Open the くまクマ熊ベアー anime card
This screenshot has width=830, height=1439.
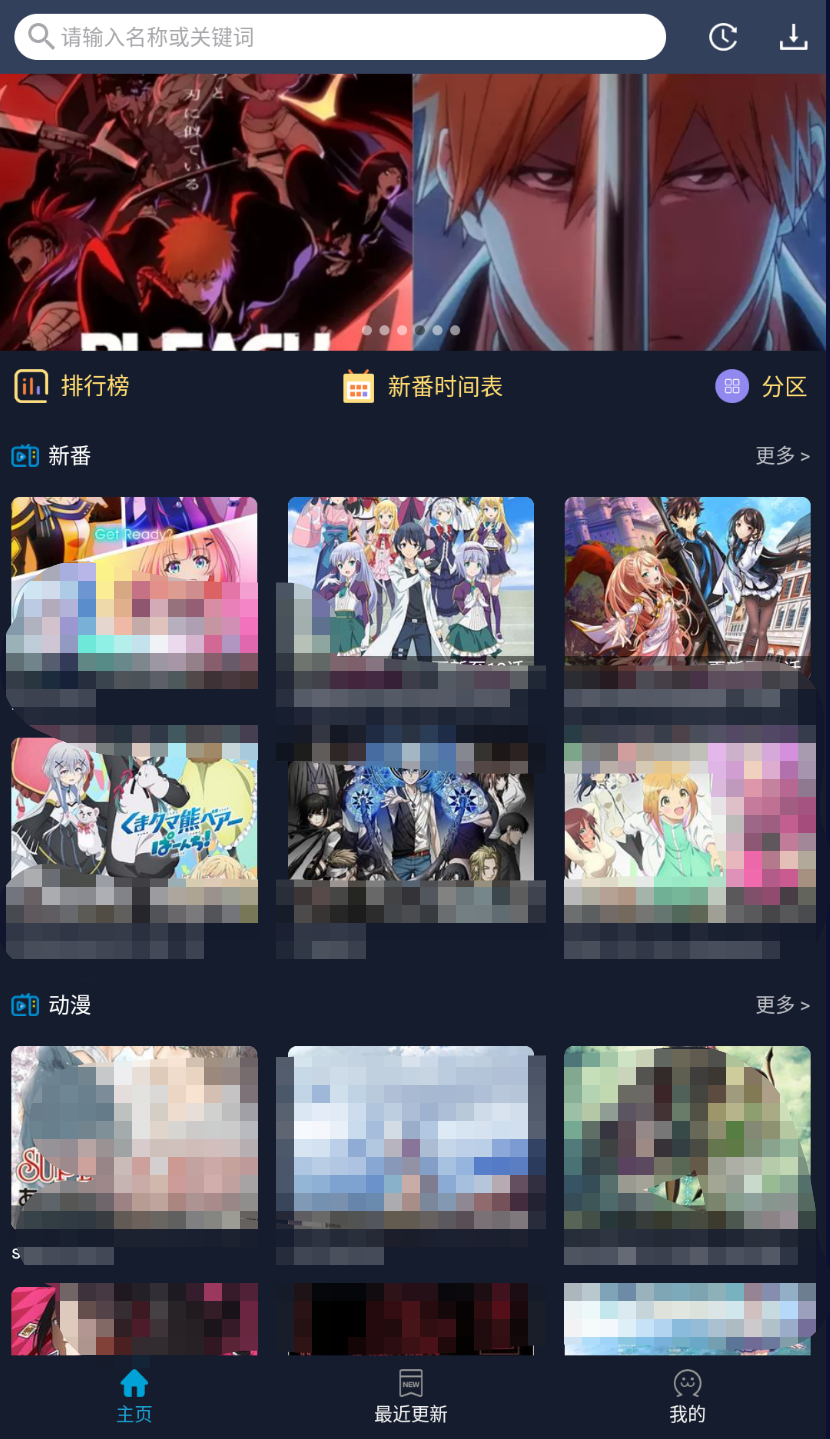pyautogui.click(x=134, y=810)
